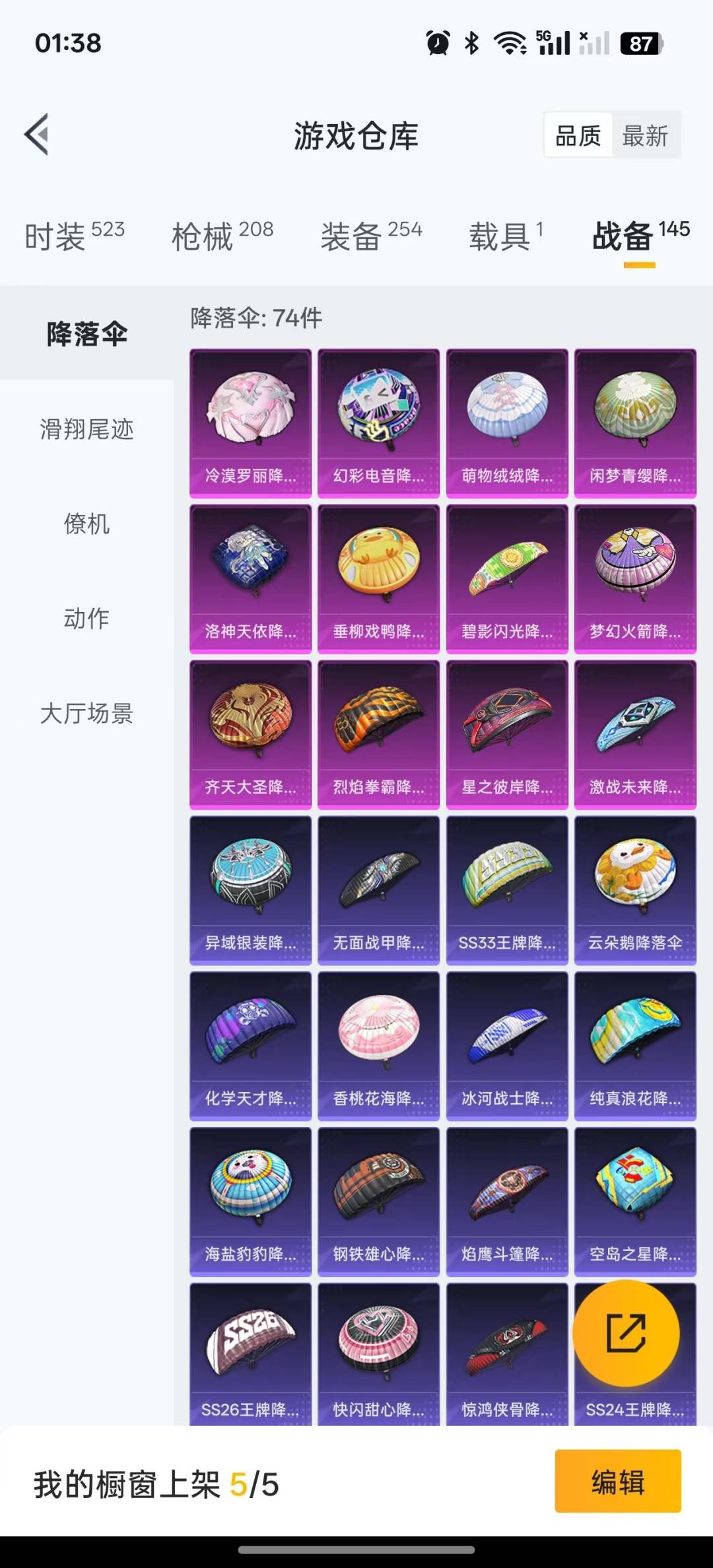
Task: Open the 载具 tab
Action: coord(506,236)
